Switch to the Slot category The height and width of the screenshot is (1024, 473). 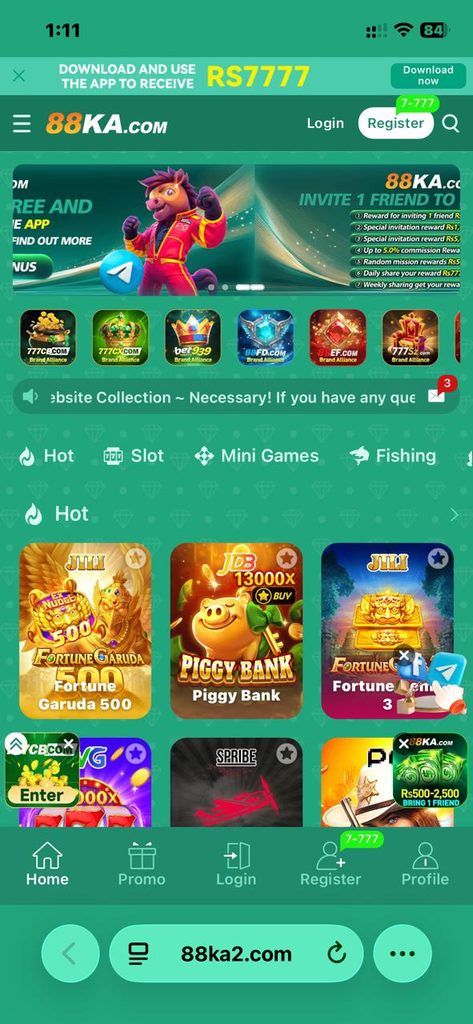(134, 456)
